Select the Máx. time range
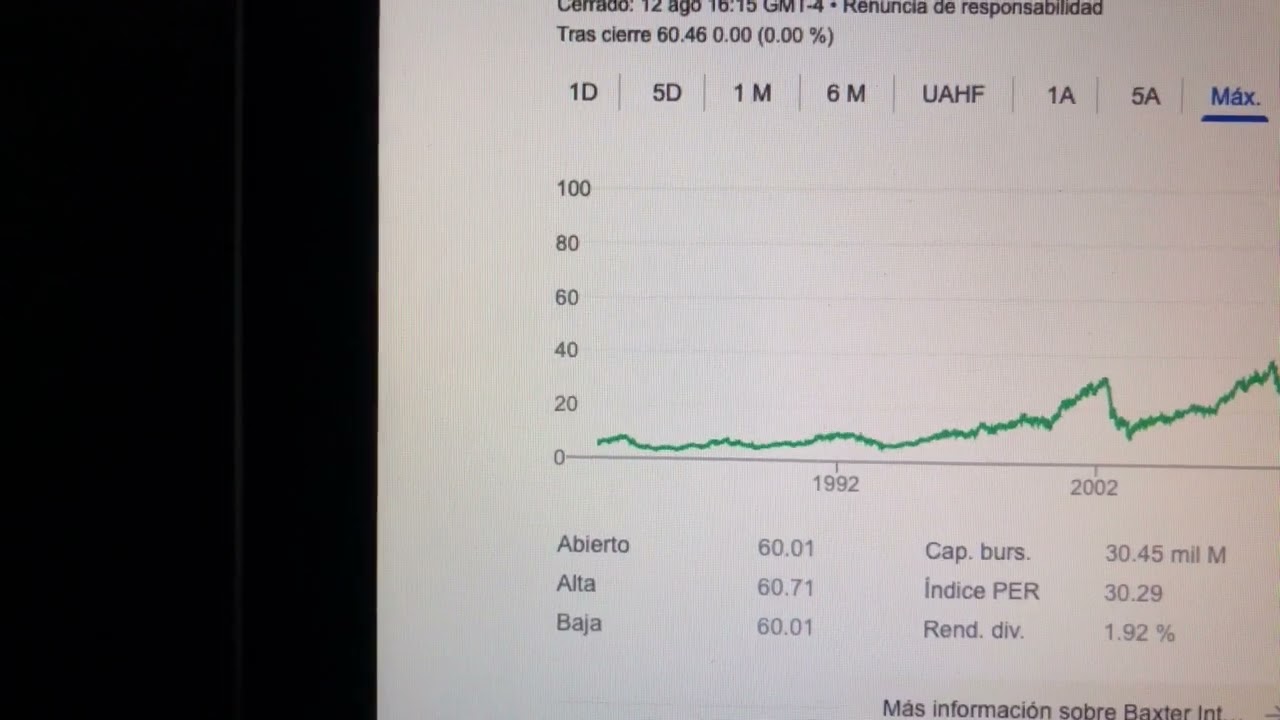1280x720 pixels. pyautogui.click(x=1235, y=97)
